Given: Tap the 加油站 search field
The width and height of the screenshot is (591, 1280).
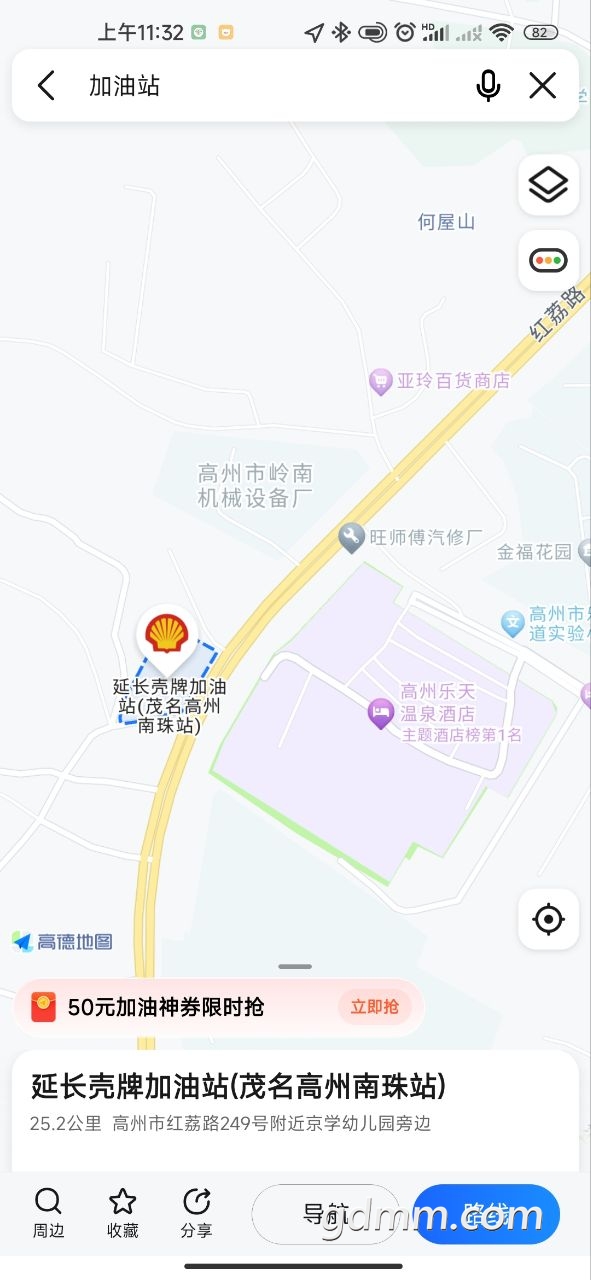Looking at the screenshot, I should tap(270, 86).
